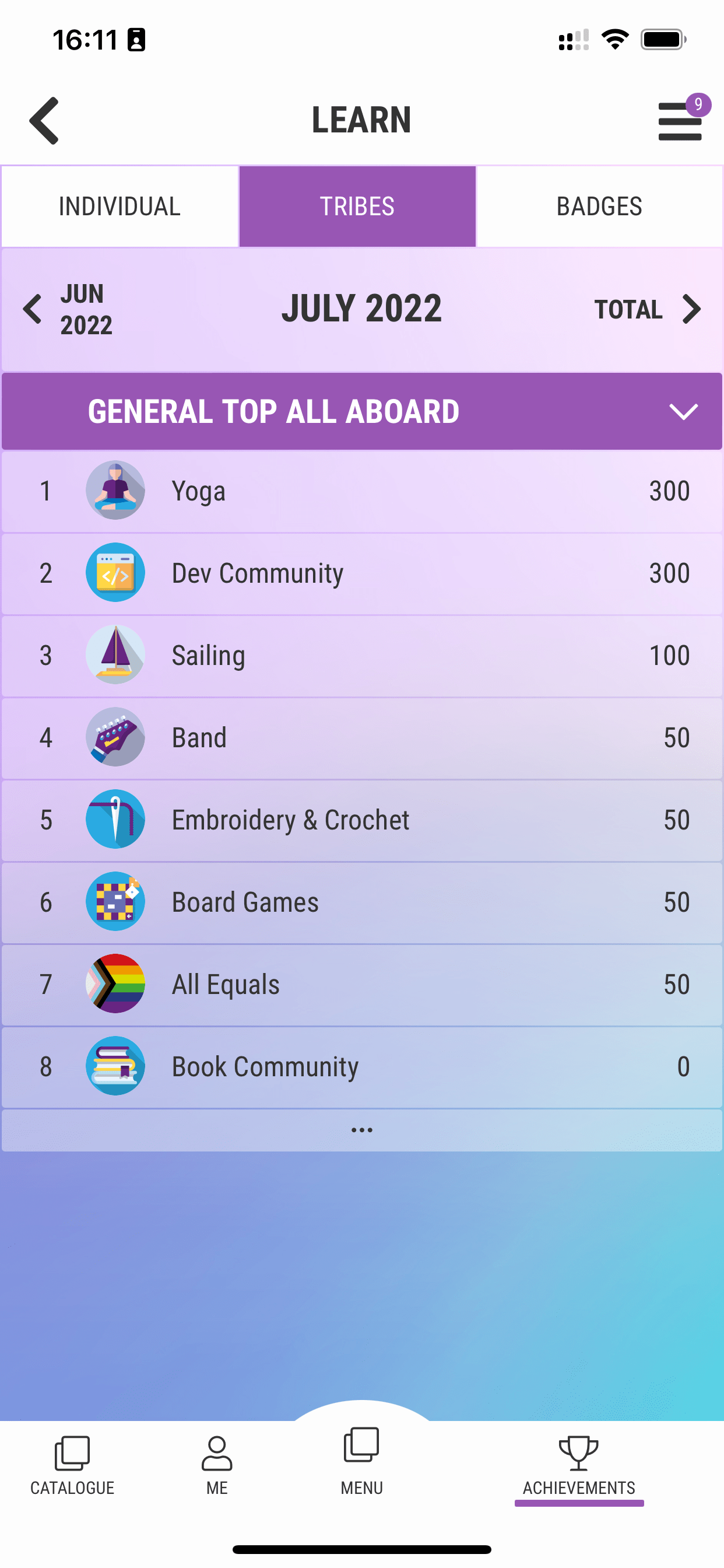Screen dimensions: 724x1568
Task: Open the Yoga tribe row
Action: pos(362,491)
